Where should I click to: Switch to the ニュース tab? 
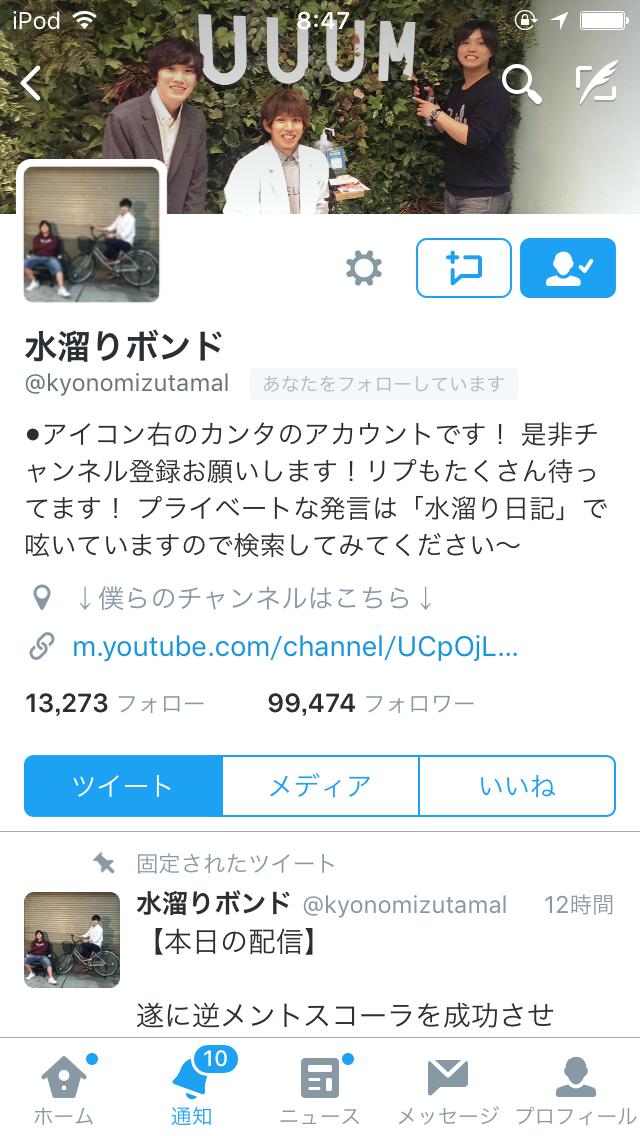click(320, 1087)
